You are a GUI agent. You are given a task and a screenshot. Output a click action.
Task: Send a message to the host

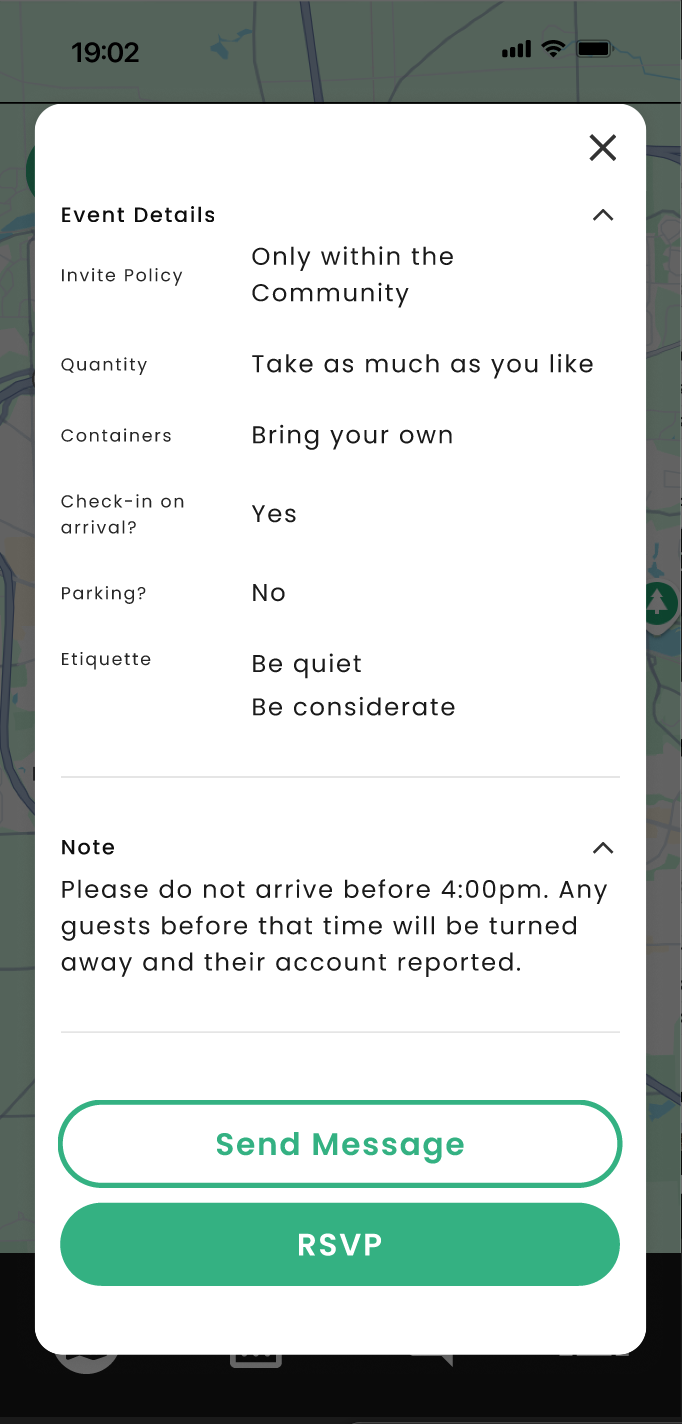click(340, 1144)
